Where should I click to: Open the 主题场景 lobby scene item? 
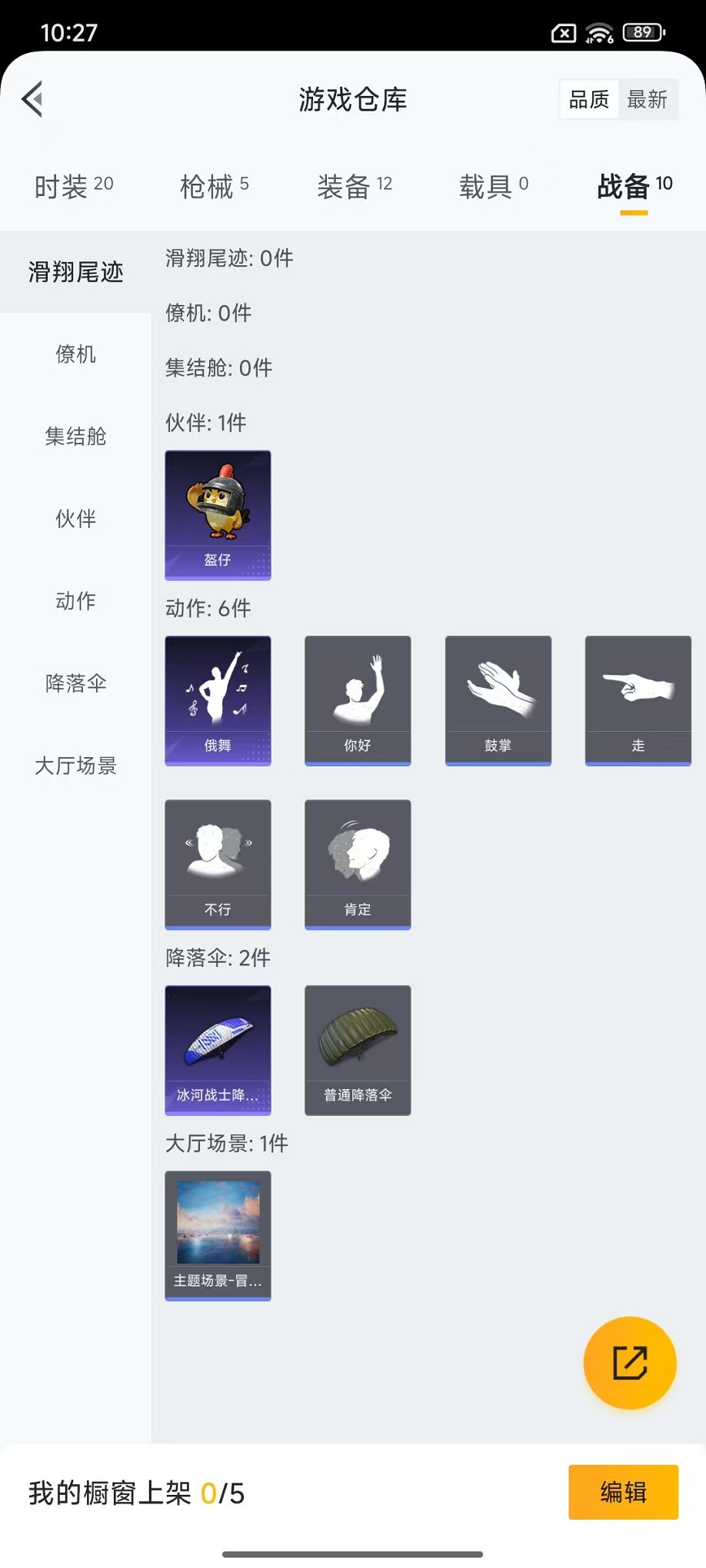coord(218,1235)
